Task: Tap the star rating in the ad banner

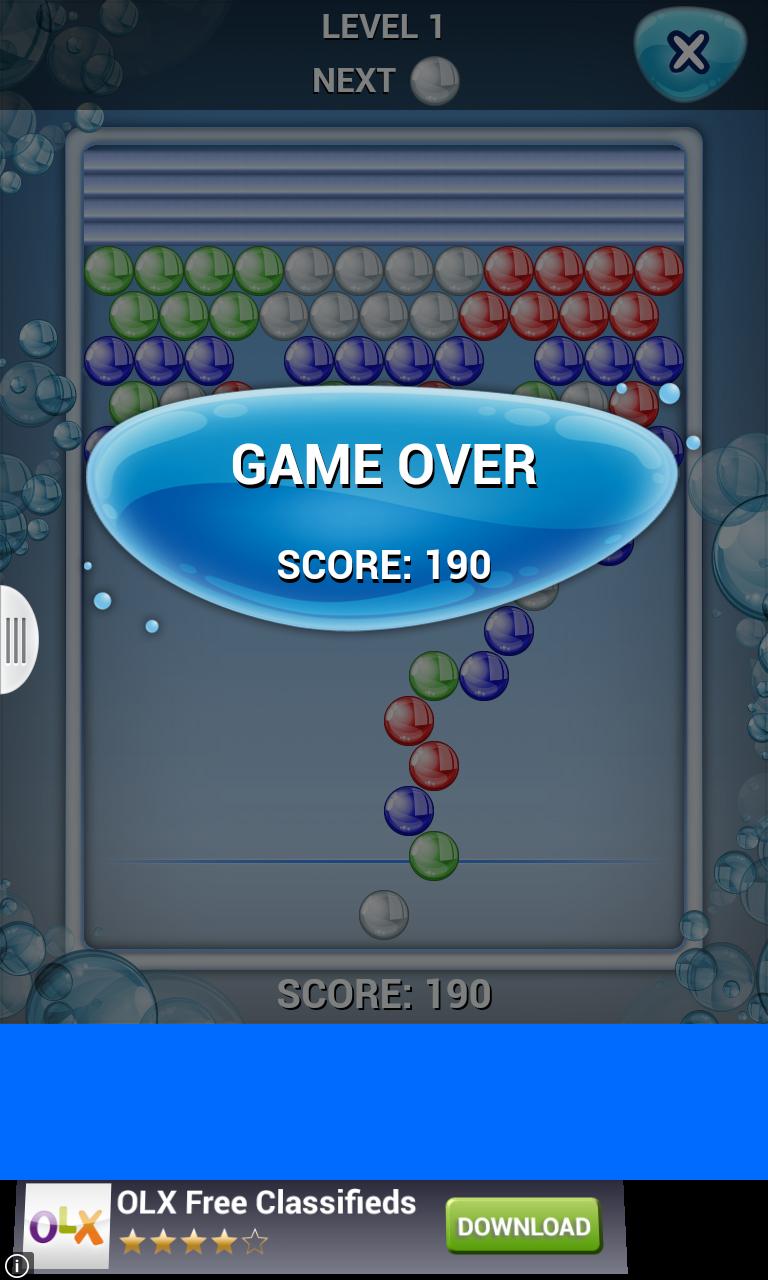Action: (193, 1243)
